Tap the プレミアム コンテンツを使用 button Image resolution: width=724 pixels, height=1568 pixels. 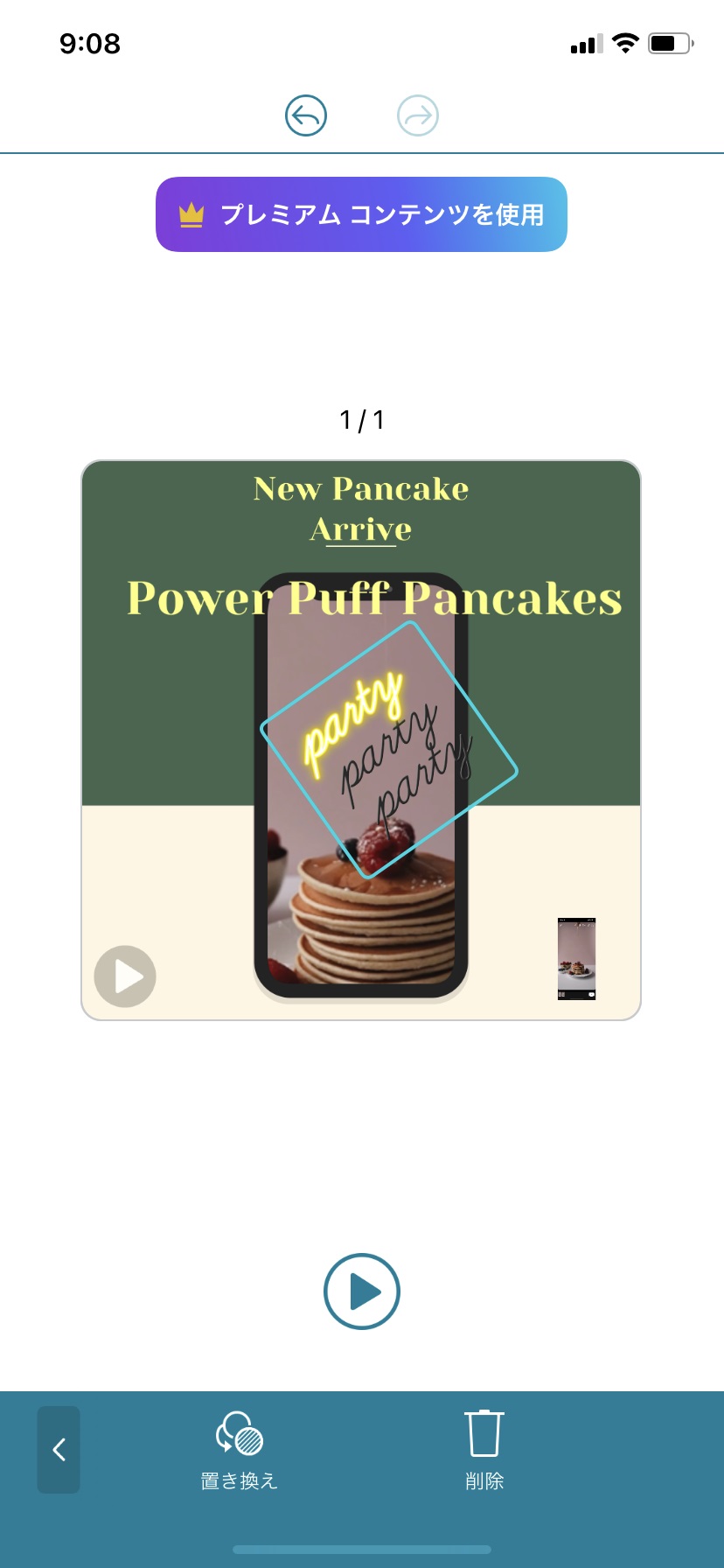[361, 214]
